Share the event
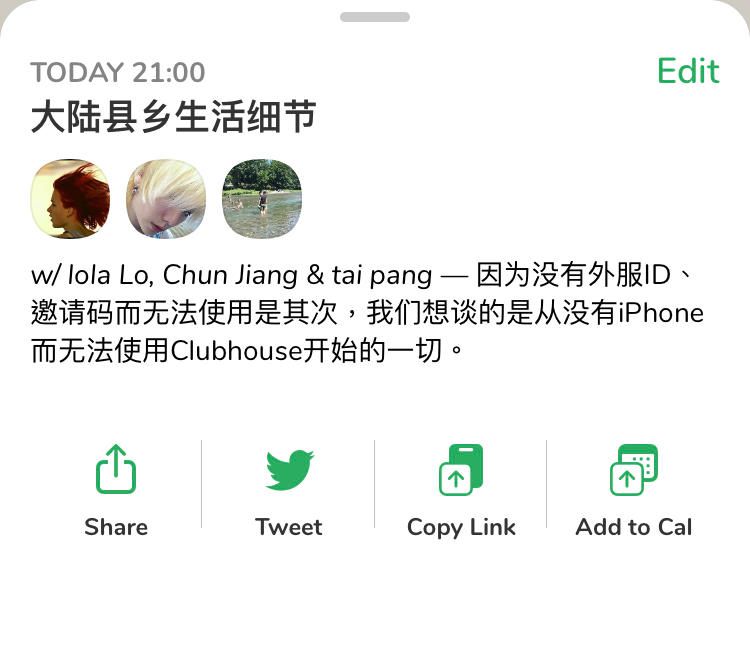Viewport: 750px width, 664px height. 116,489
